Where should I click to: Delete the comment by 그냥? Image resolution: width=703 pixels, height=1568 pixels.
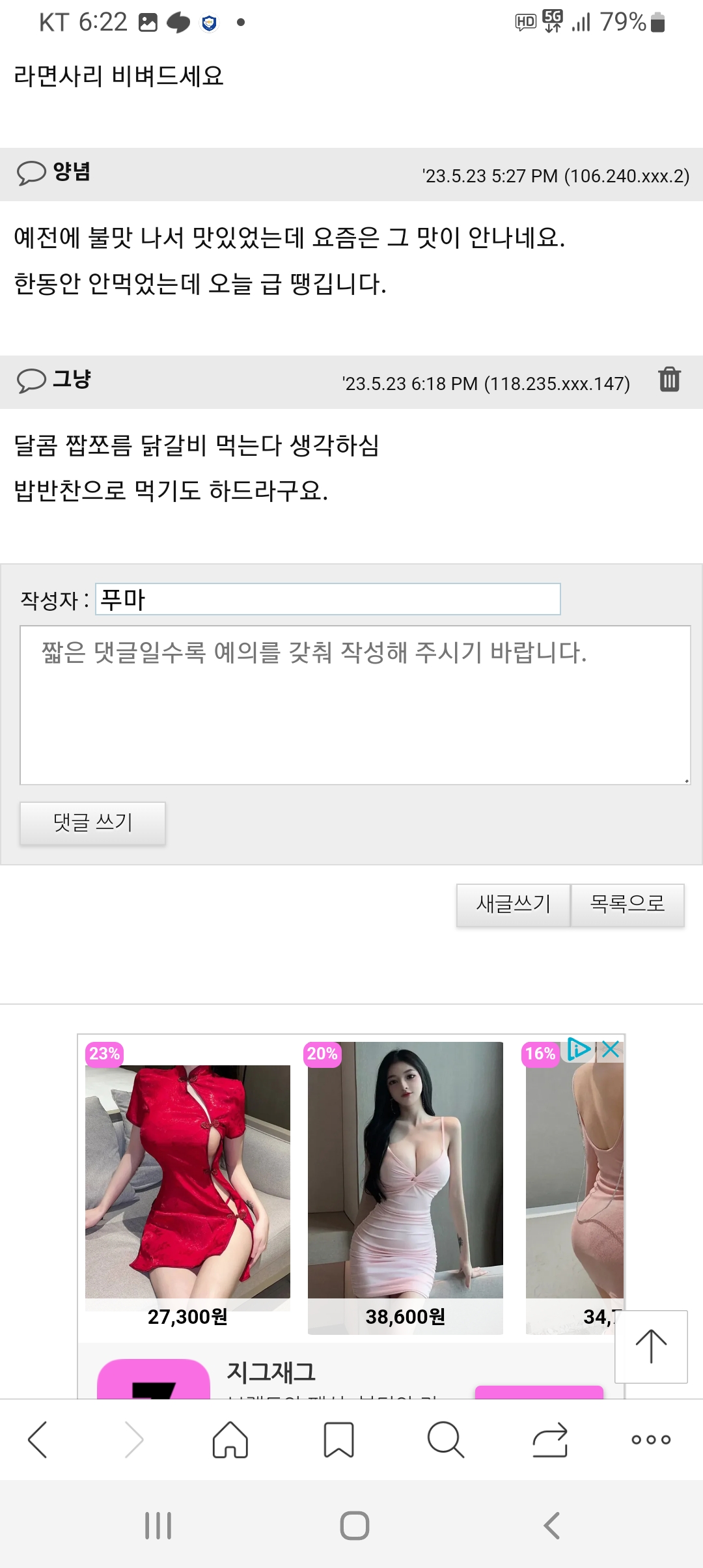669,379
